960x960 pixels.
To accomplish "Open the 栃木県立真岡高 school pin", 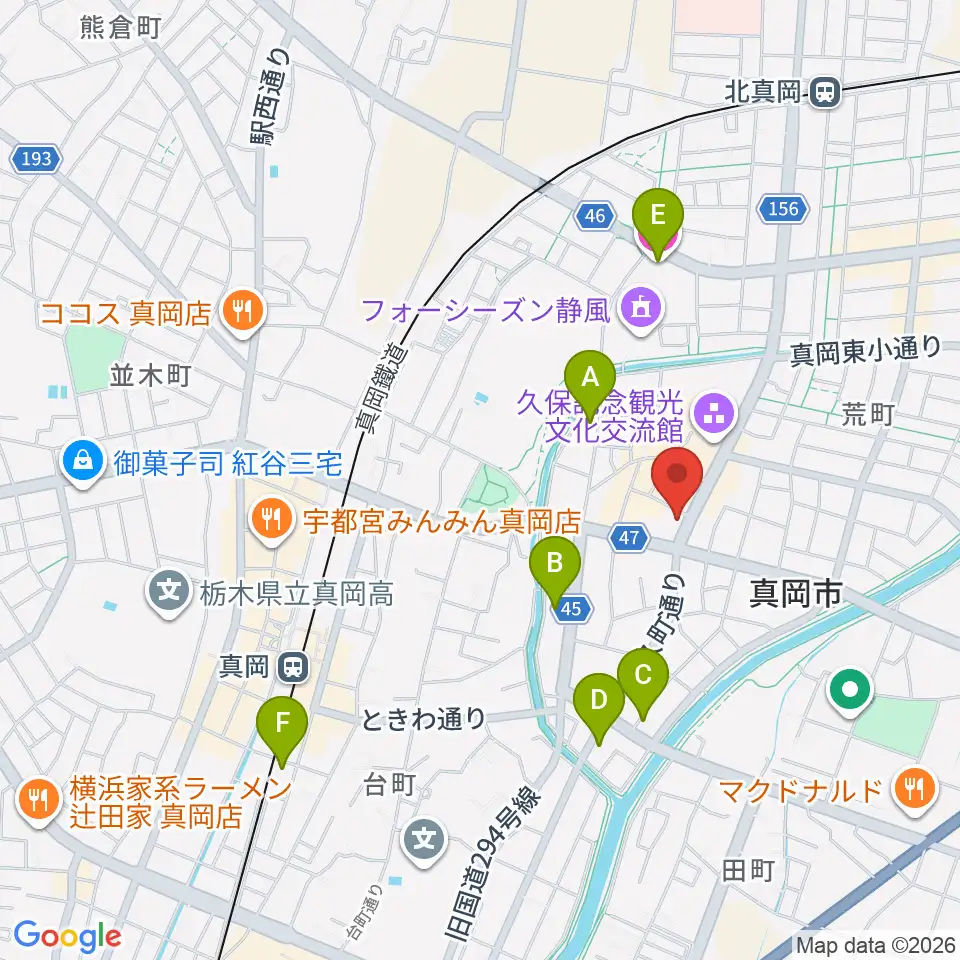I will [168, 593].
